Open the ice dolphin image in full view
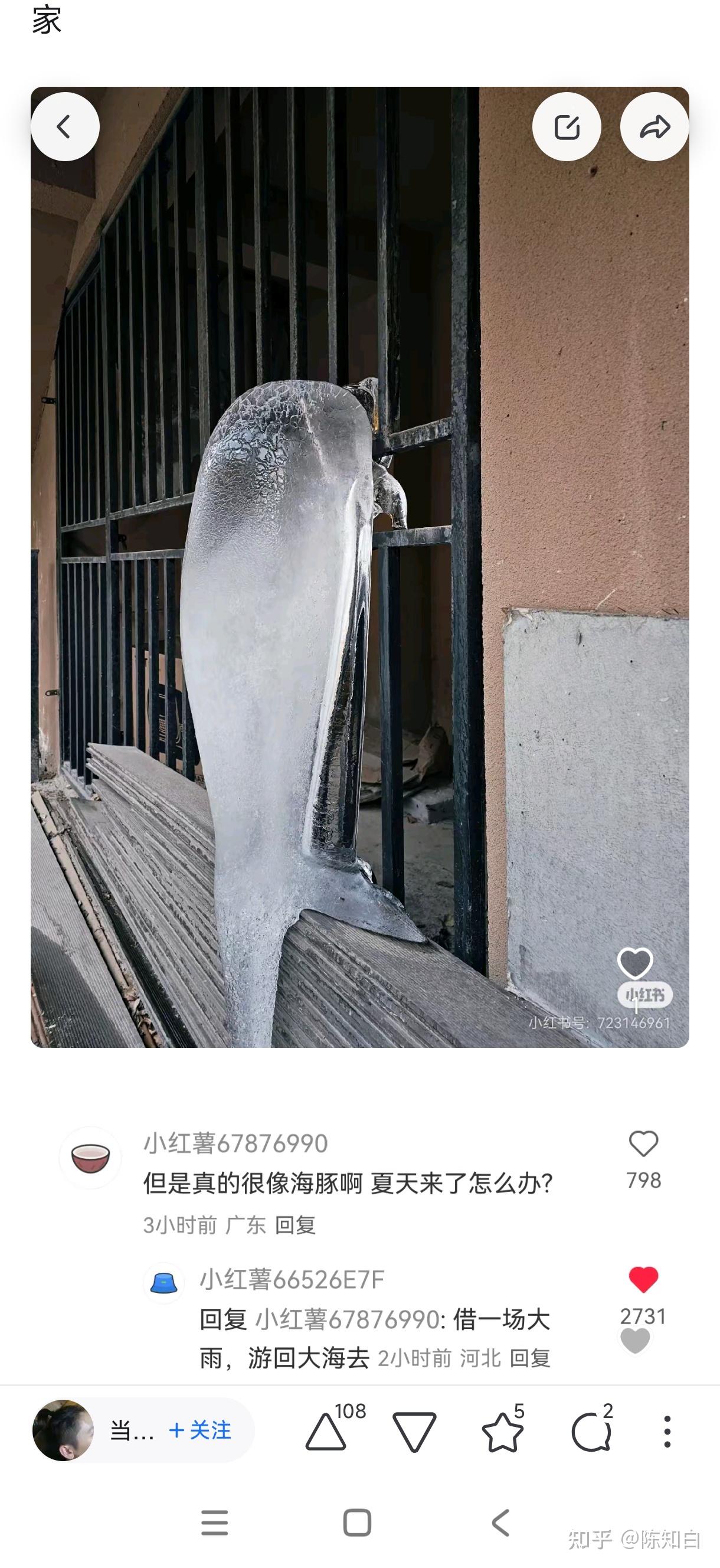The image size is (720, 1568). point(359,566)
